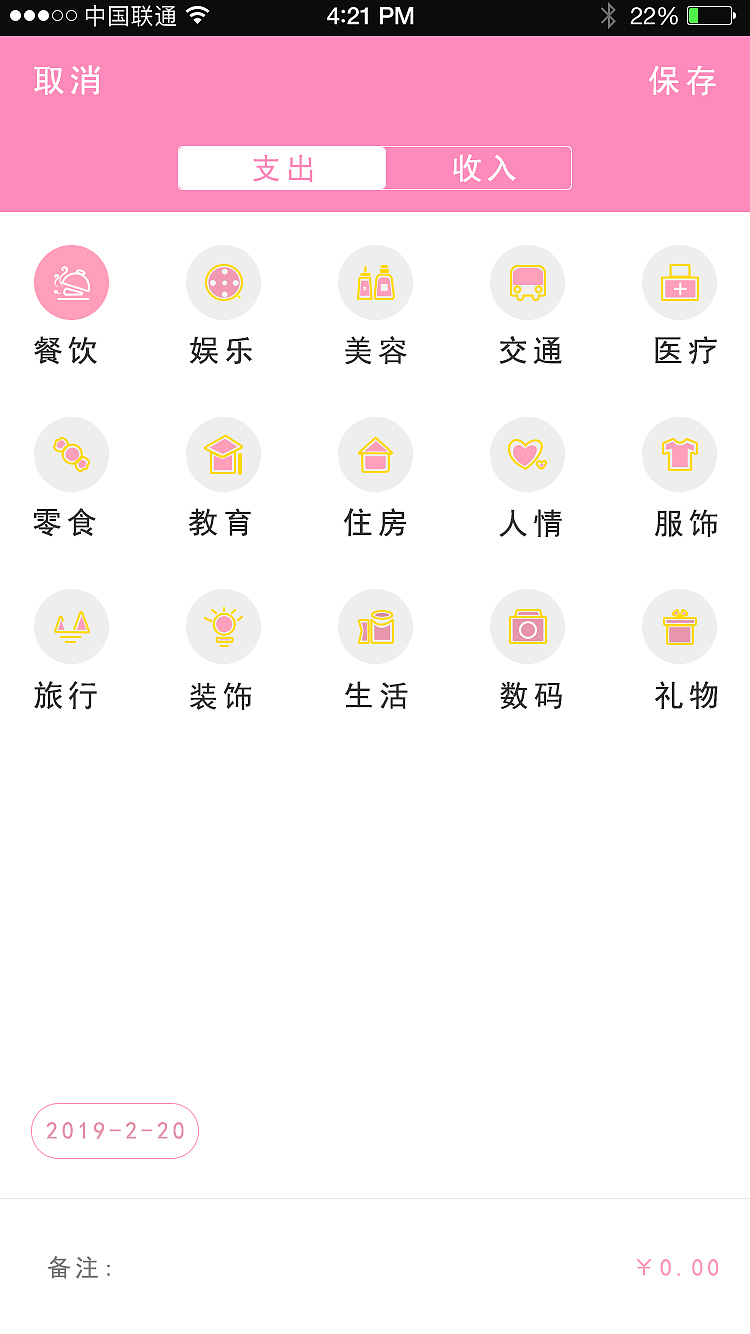Select the 服饰 (clothing) shirt icon
The height and width of the screenshot is (1334, 750).
tap(679, 454)
